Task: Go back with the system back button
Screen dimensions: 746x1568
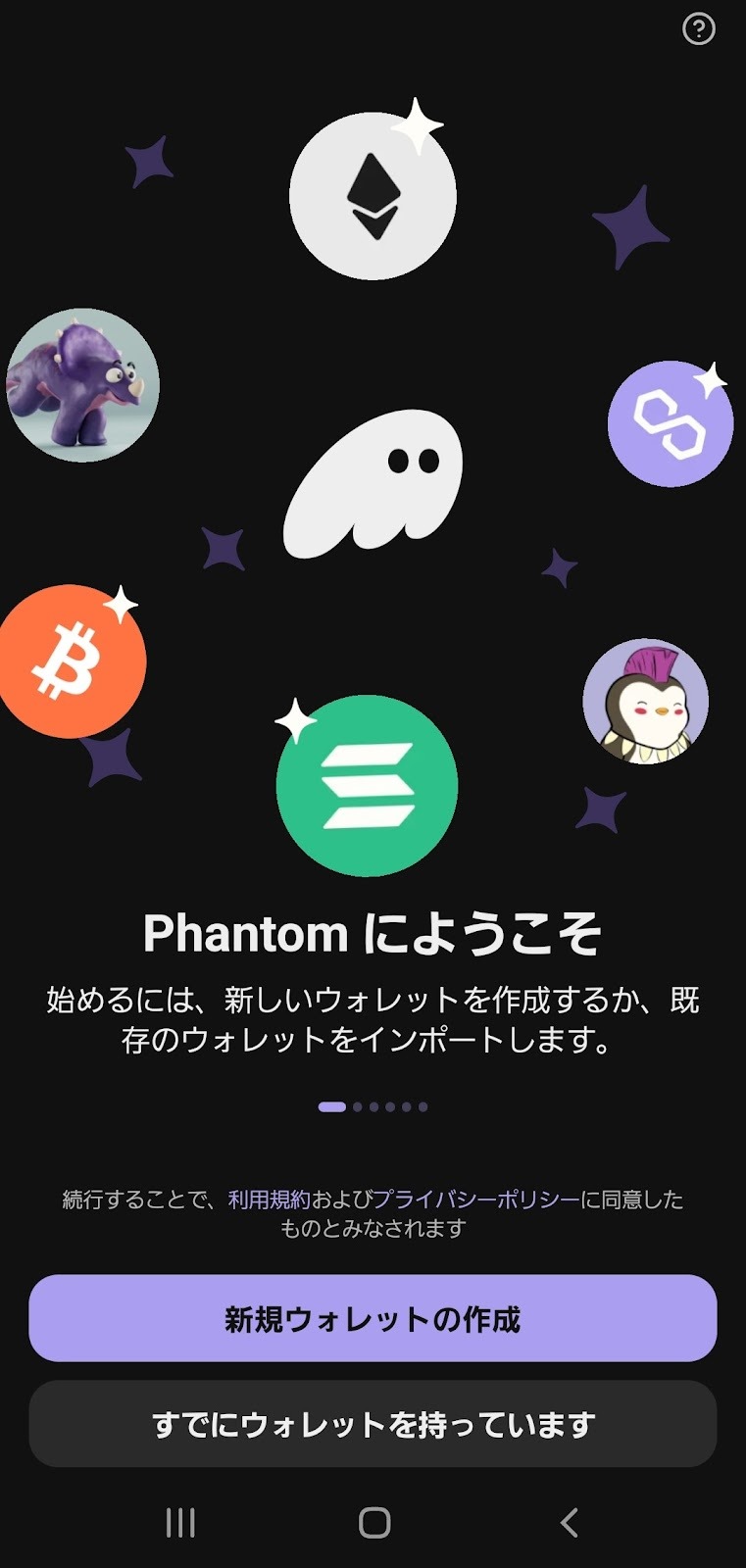Action: 569,1522
